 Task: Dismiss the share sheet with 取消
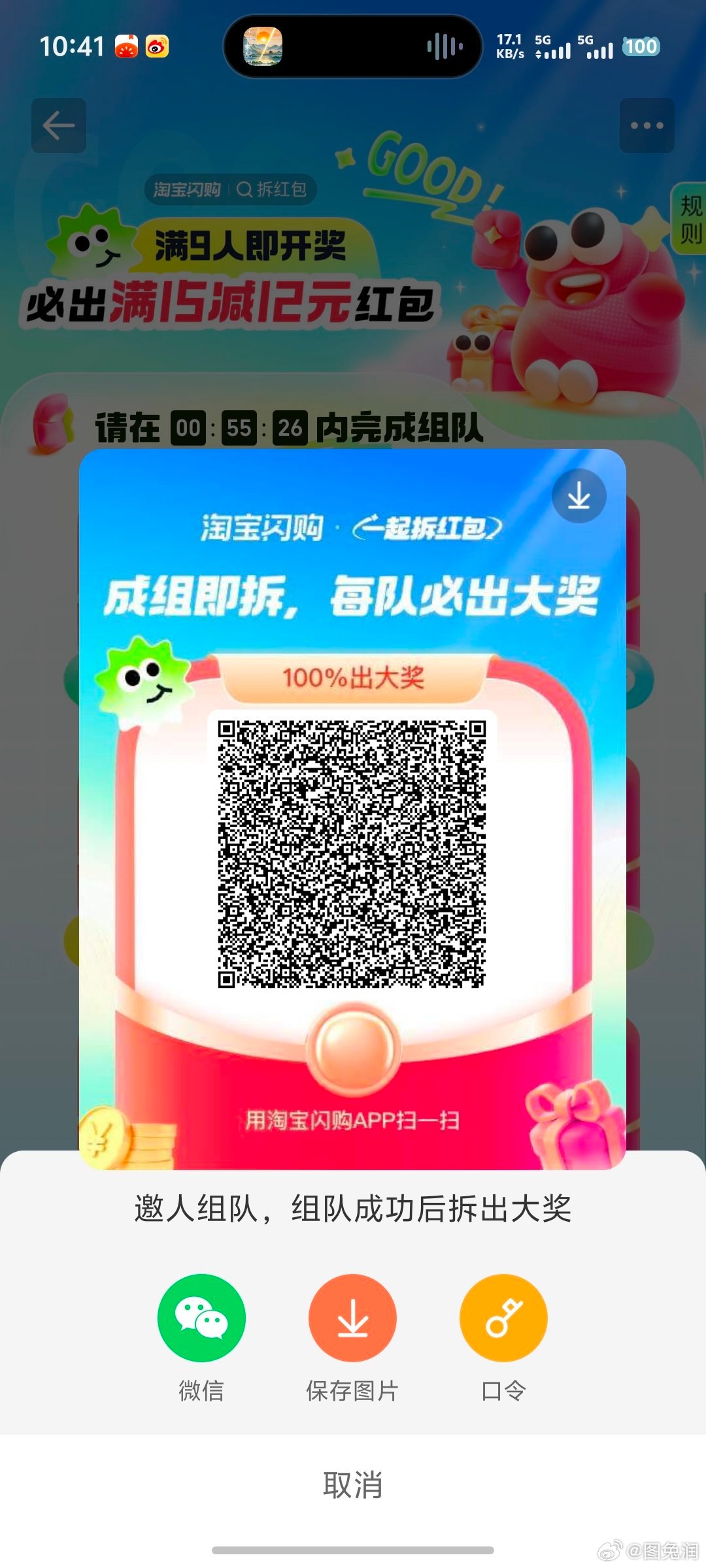pyautogui.click(x=352, y=1485)
